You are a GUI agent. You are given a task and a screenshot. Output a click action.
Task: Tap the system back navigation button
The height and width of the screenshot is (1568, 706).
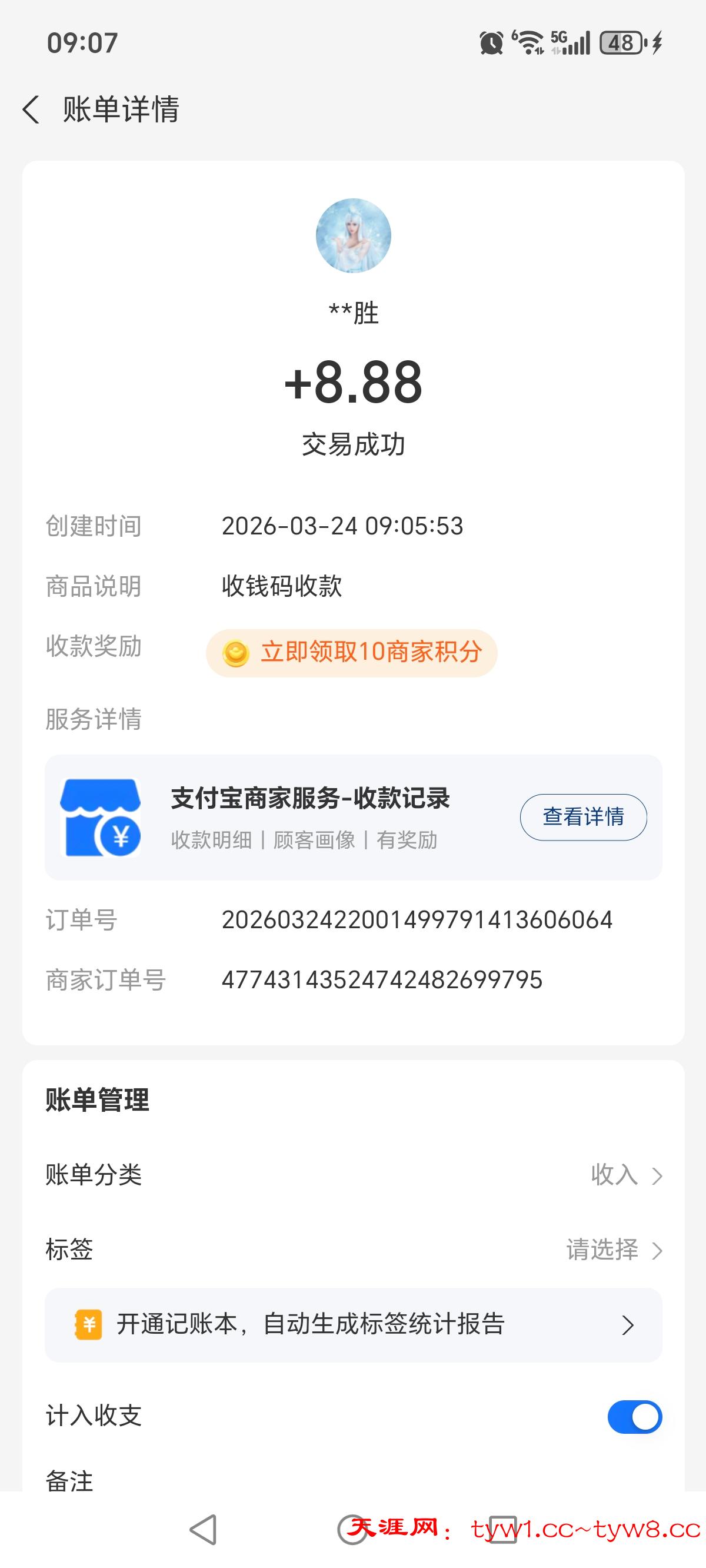pos(204,1529)
